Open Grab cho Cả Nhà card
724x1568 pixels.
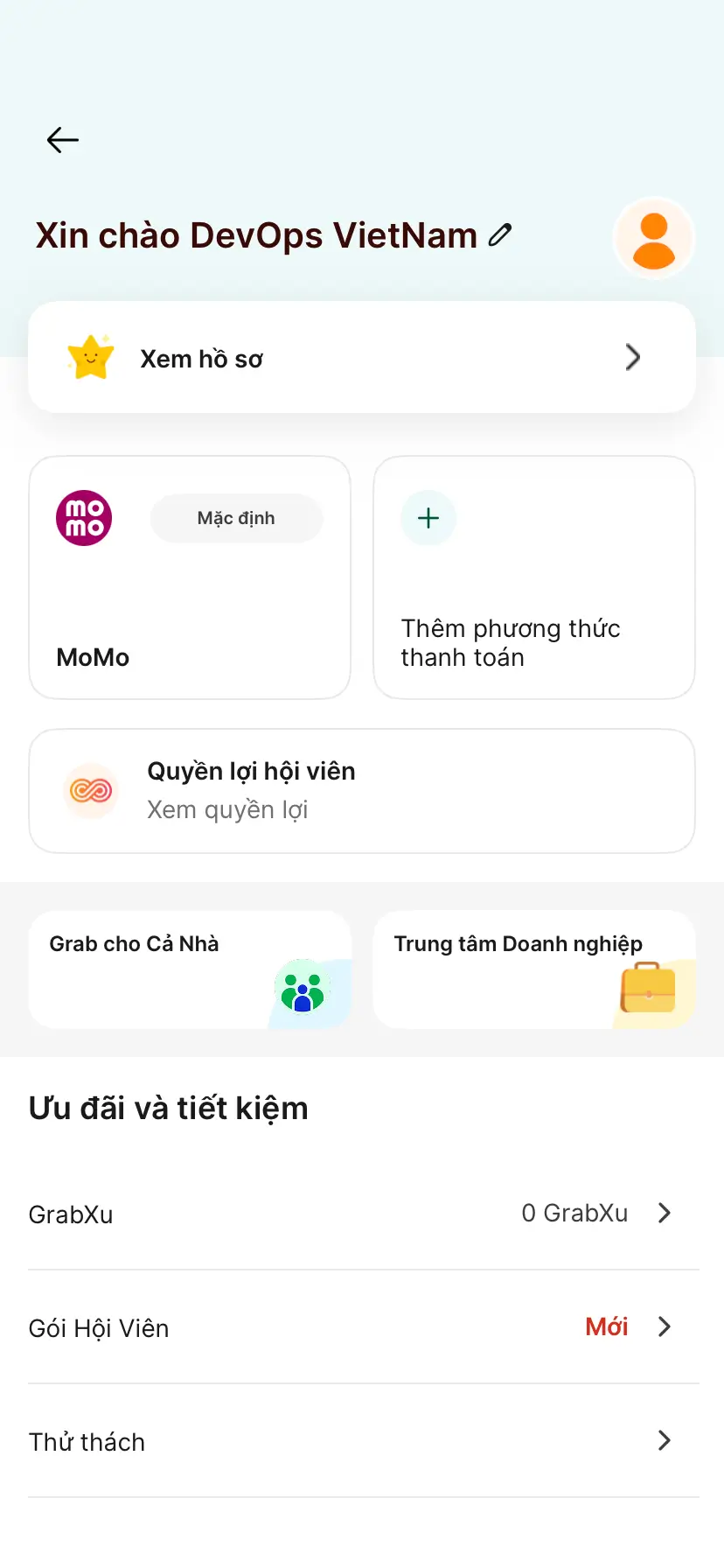pyautogui.click(x=190, y=969)
